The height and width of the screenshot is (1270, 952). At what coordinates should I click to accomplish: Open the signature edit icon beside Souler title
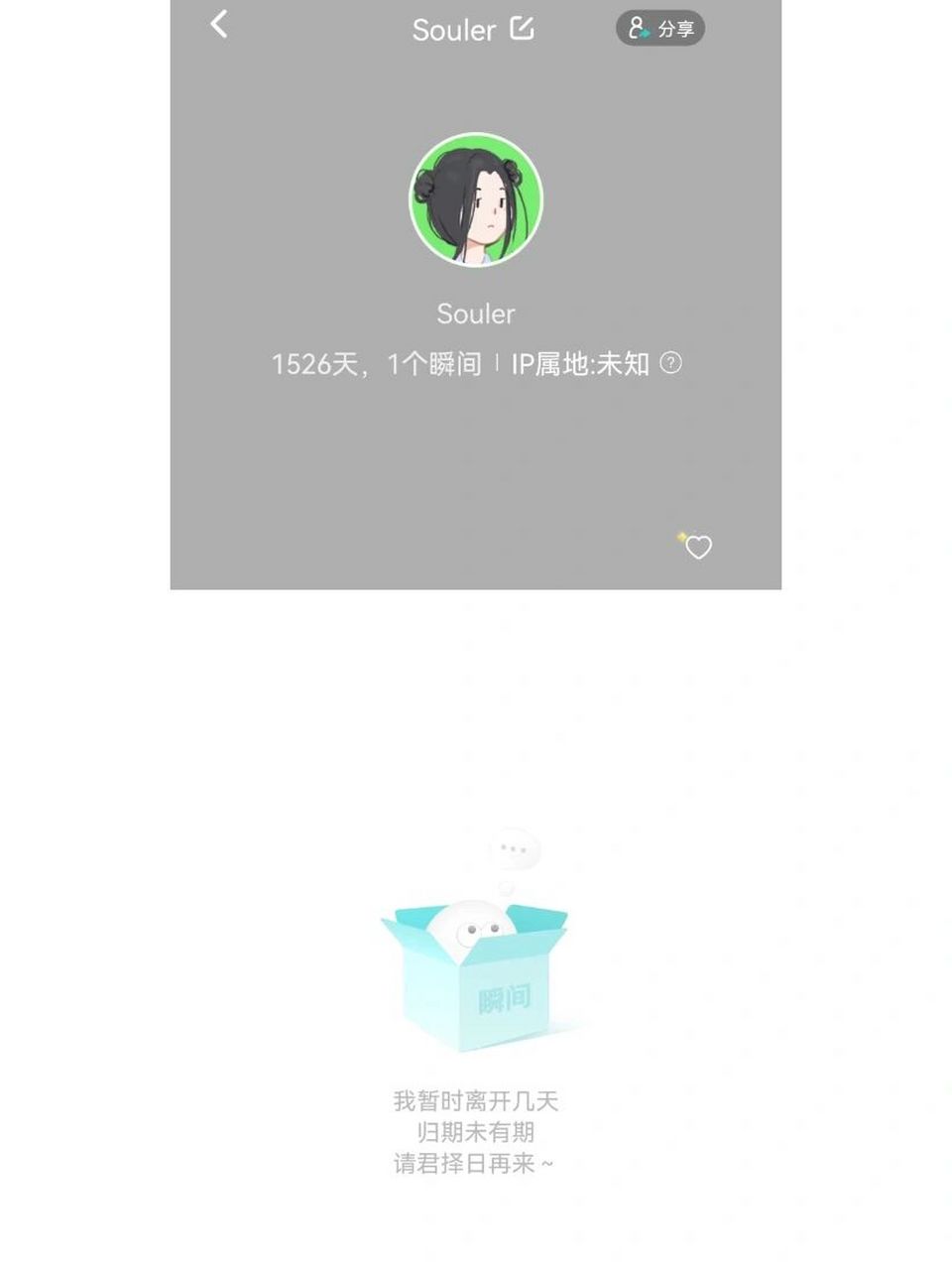[x=523, y=29]
